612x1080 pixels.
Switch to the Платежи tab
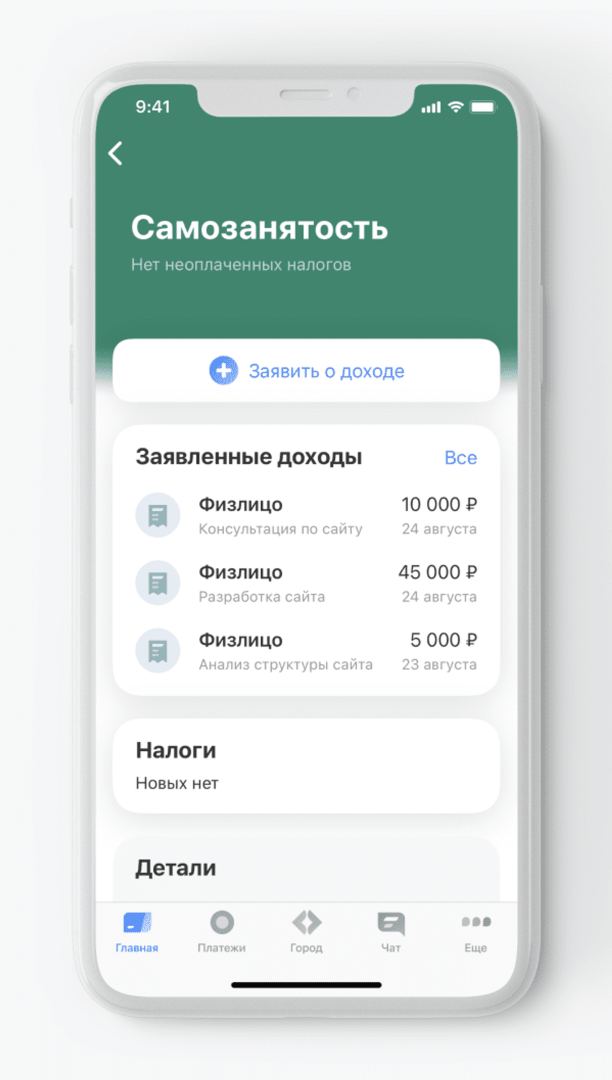[x=221, y=931]
